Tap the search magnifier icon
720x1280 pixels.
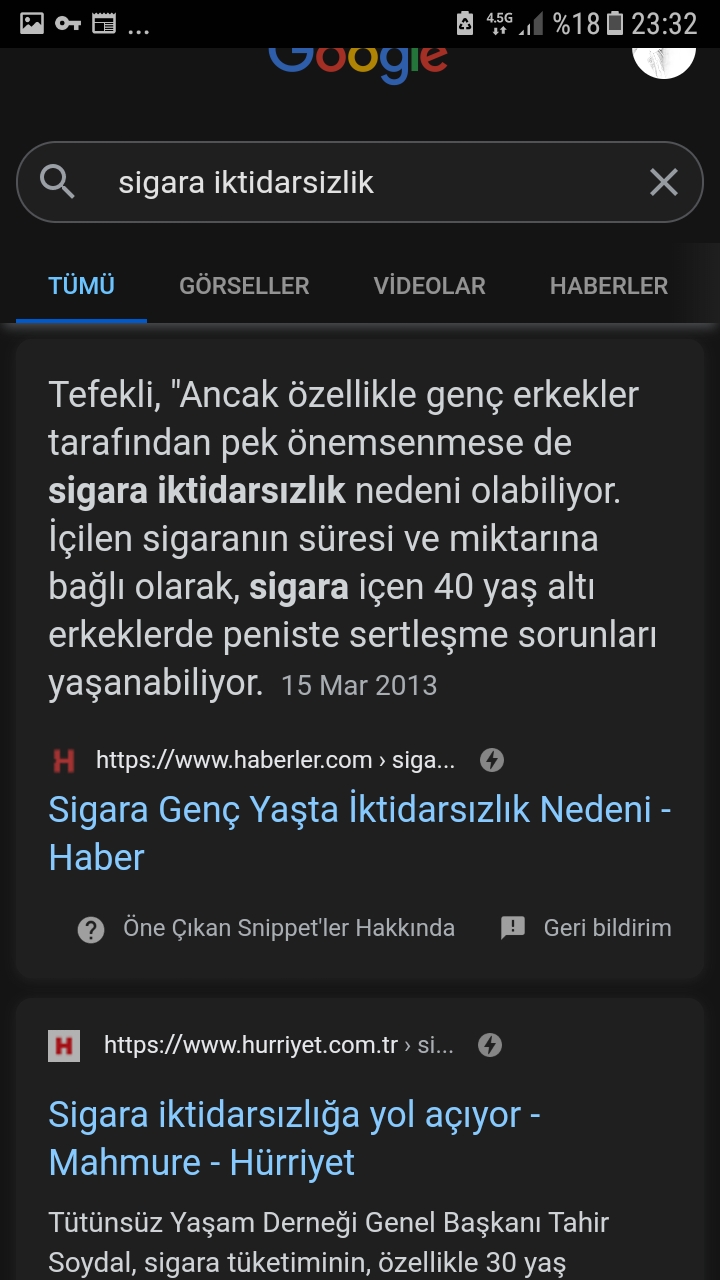click(x=57, y=182)
